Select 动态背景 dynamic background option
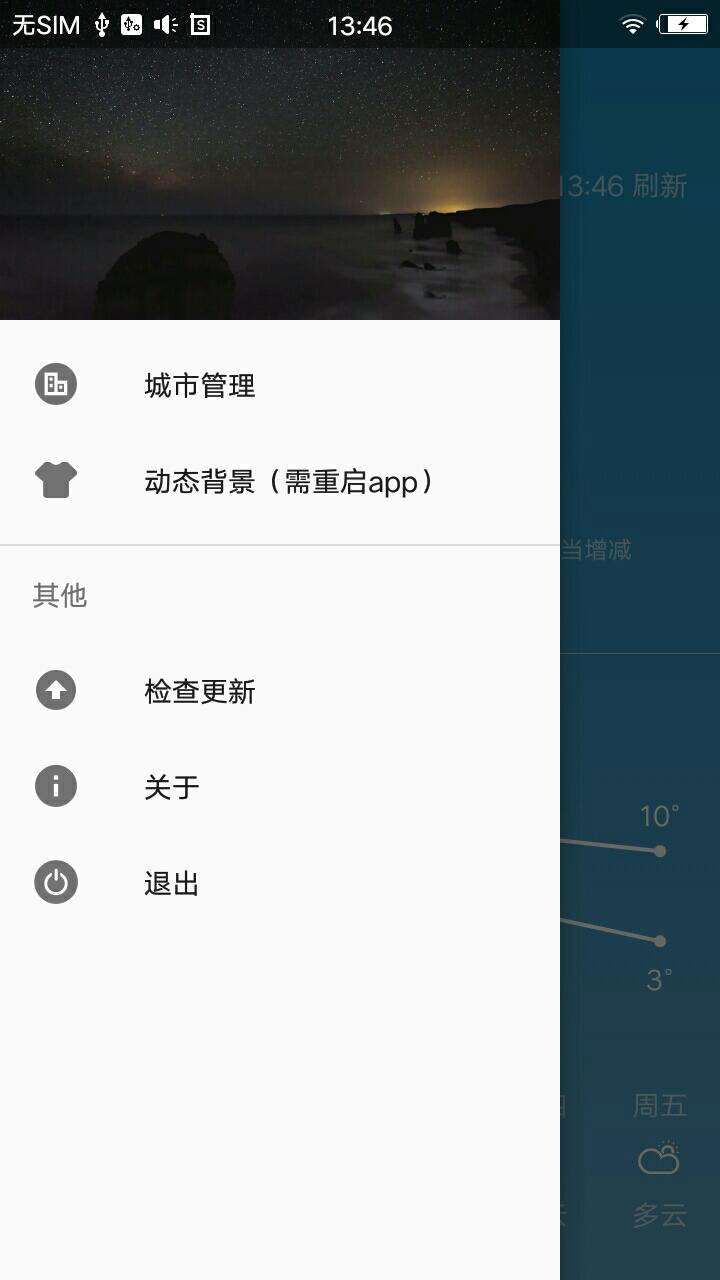The width and height of the screenshot is (720, 1280). [280, 481]
